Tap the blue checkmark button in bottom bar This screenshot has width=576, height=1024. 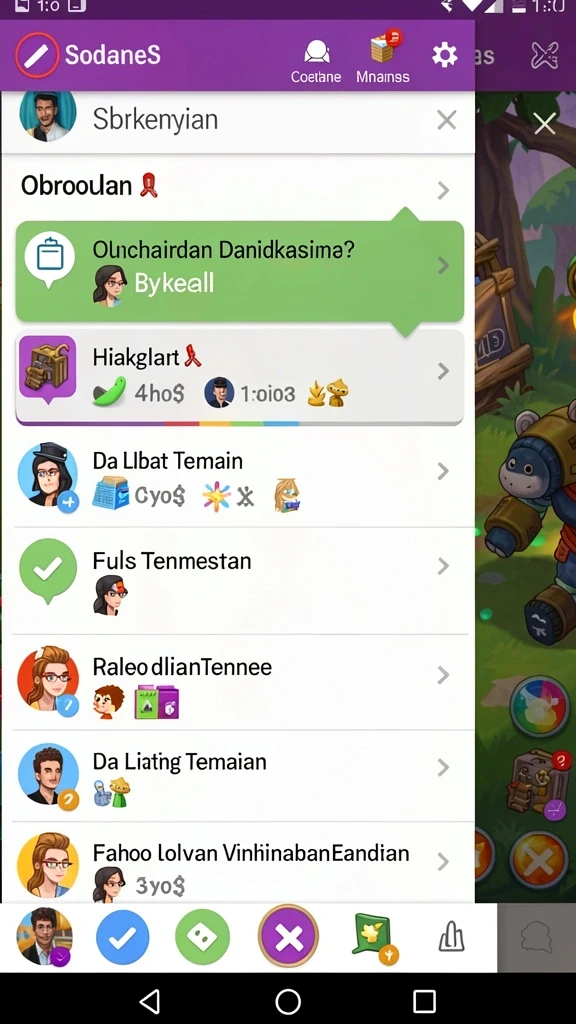[x=122, y=938]
